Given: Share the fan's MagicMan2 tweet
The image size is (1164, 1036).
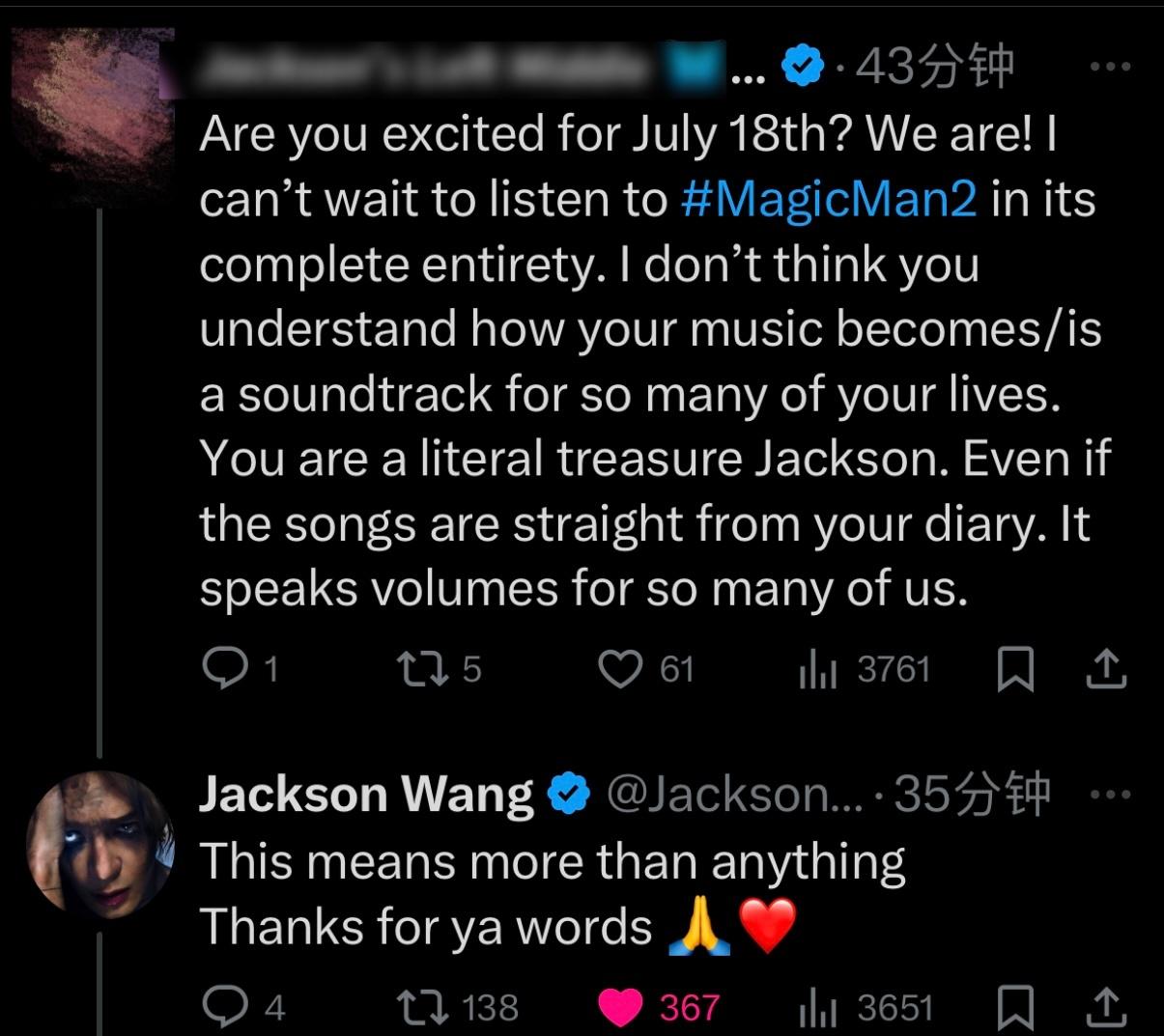Looking at the screenshot, I should 1106,670.
